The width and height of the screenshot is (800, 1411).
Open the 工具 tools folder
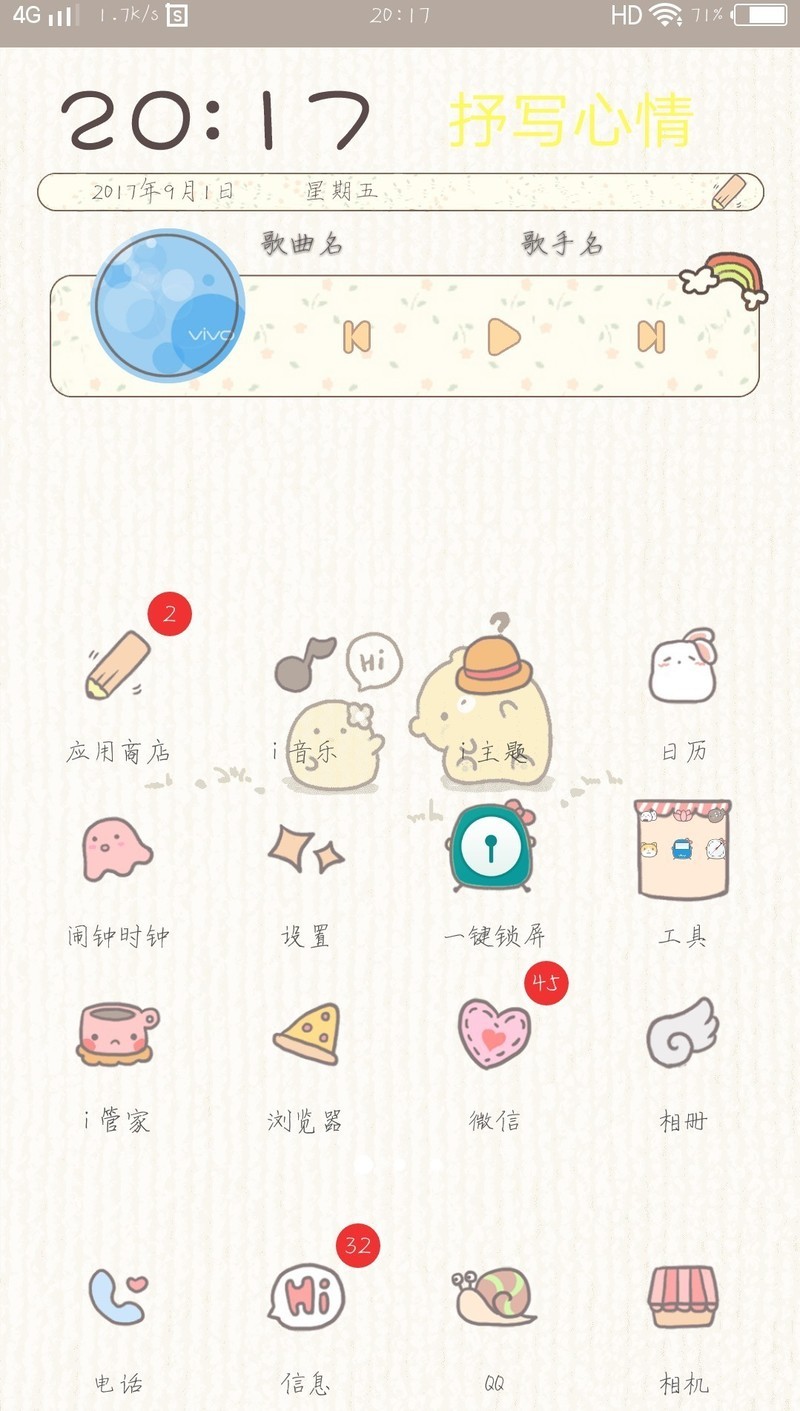(683, 851)
